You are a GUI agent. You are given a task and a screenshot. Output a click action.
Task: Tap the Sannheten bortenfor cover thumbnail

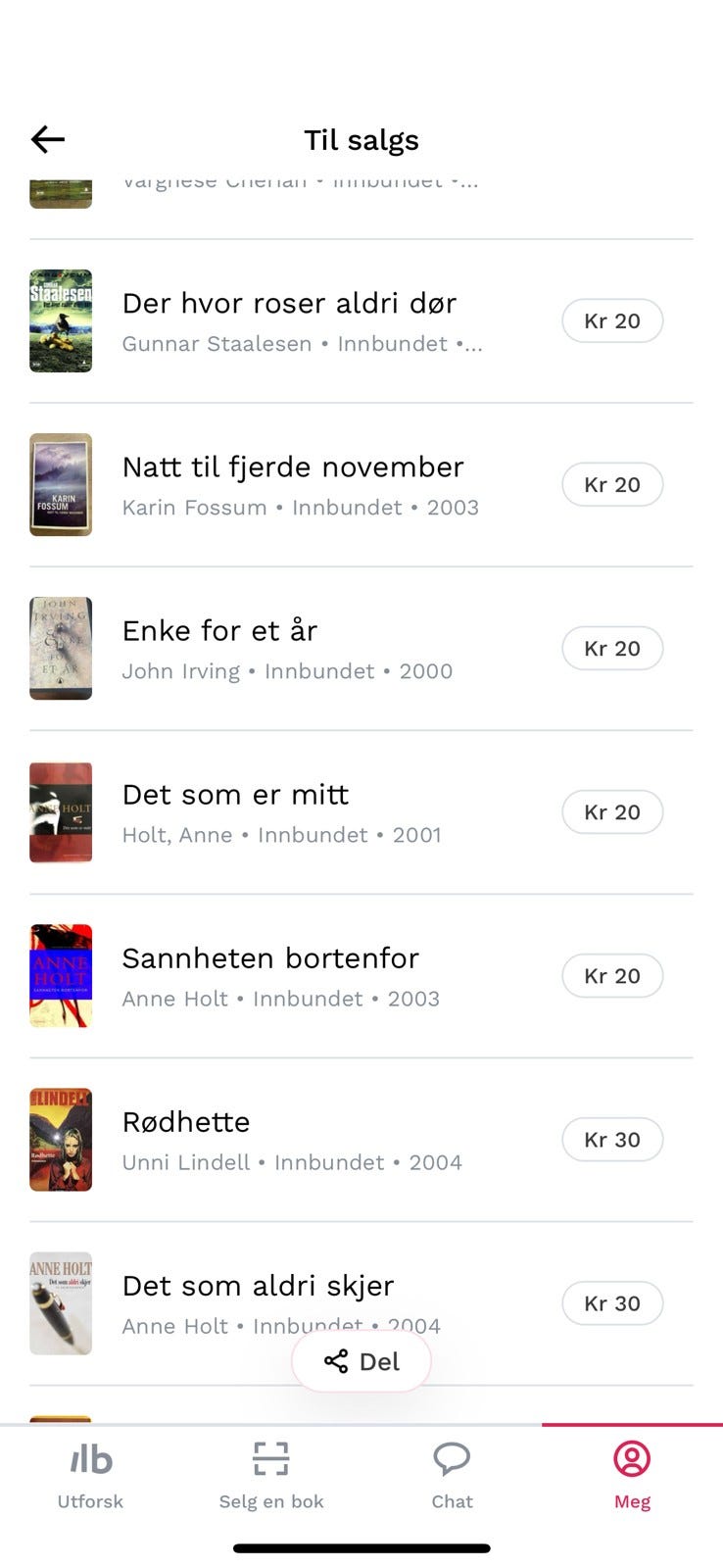(61, 975)
